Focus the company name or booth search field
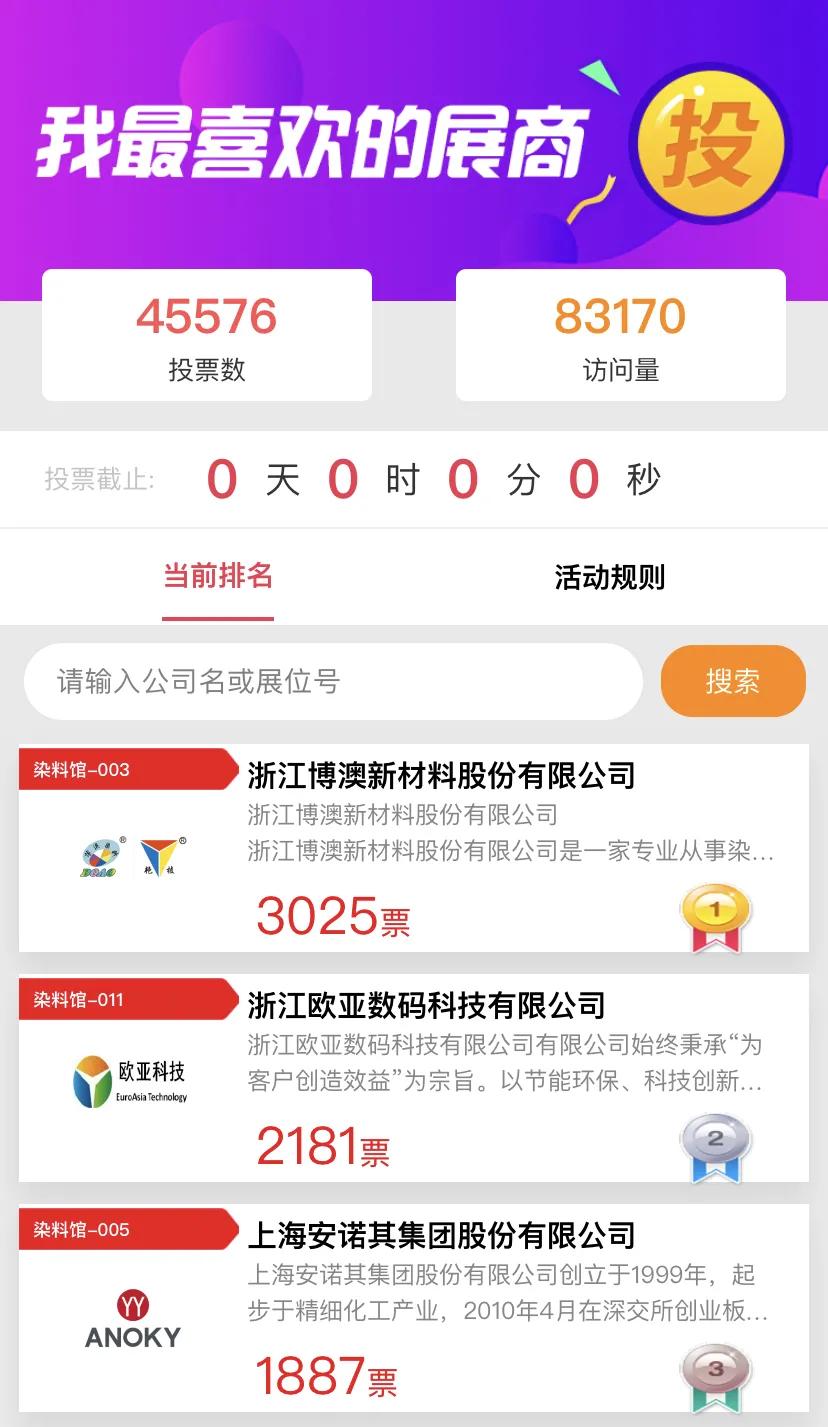 click(332, 682)
